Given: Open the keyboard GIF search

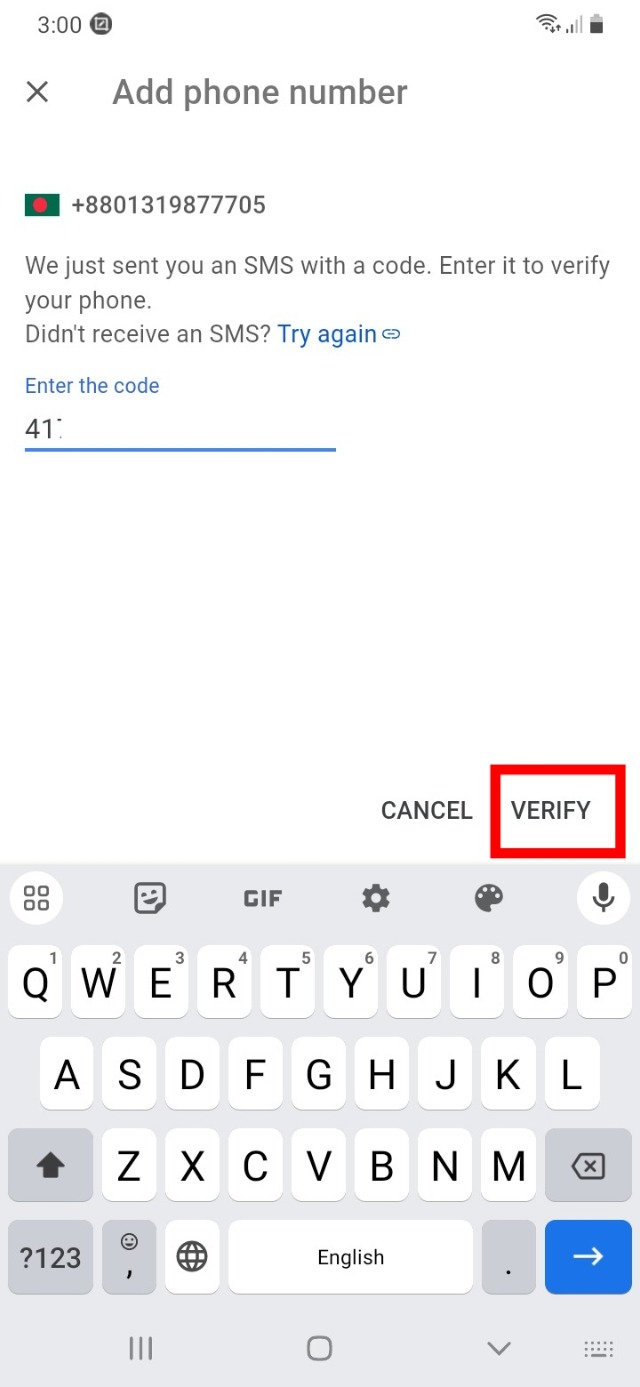Looking at the screenshot, I should (262, 898).
